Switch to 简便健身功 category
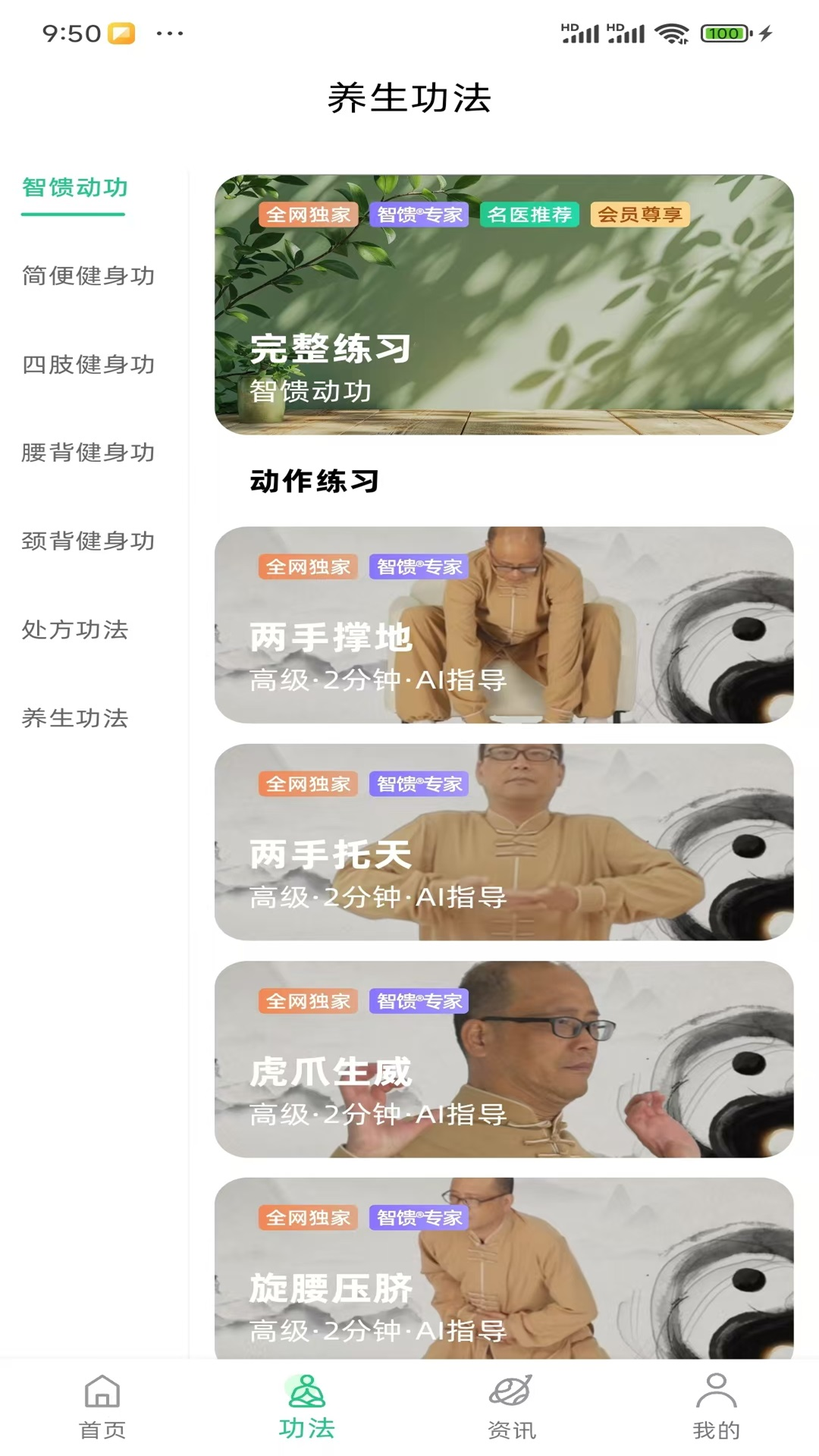 tap(88, 275)
